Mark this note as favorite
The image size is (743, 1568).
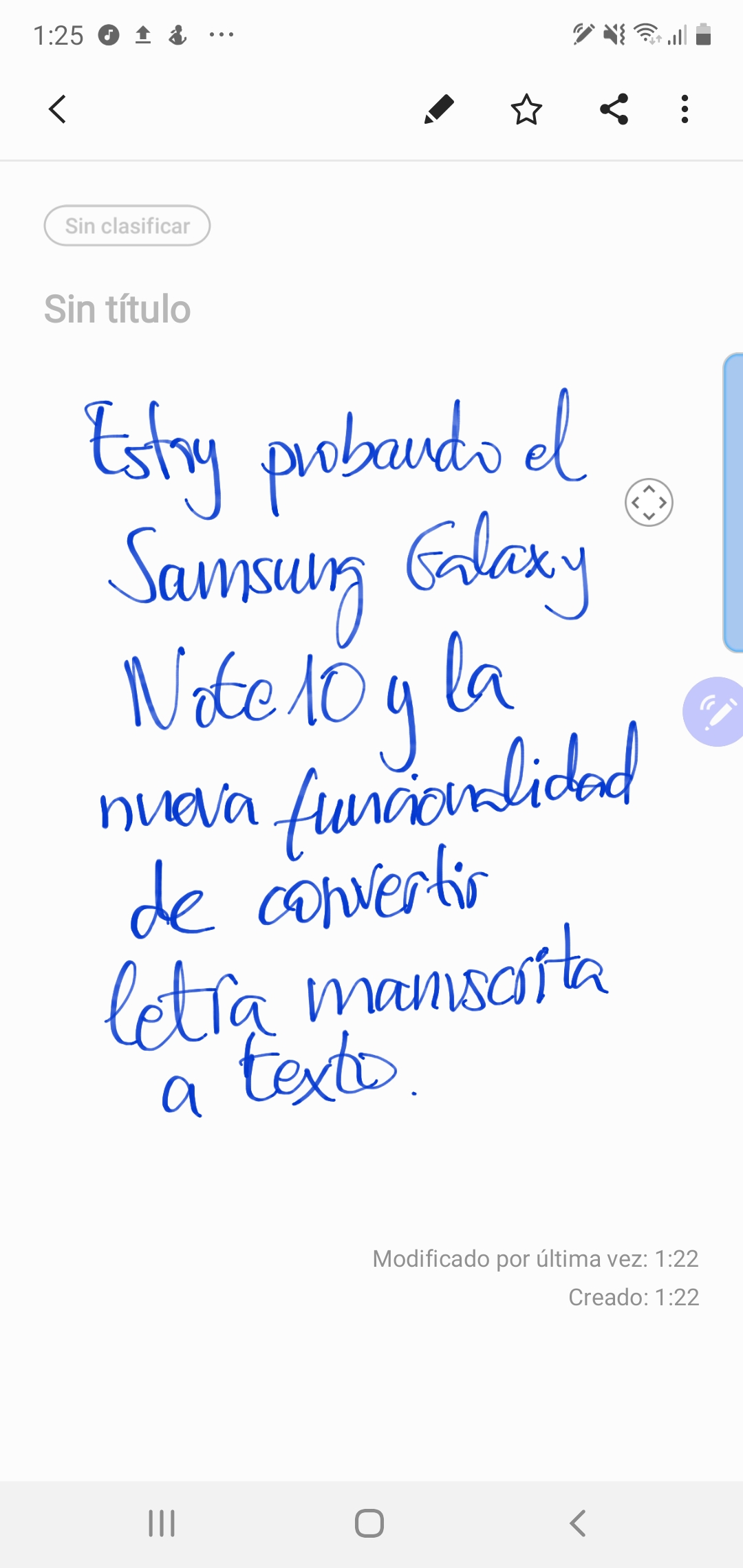click(526, 109)
